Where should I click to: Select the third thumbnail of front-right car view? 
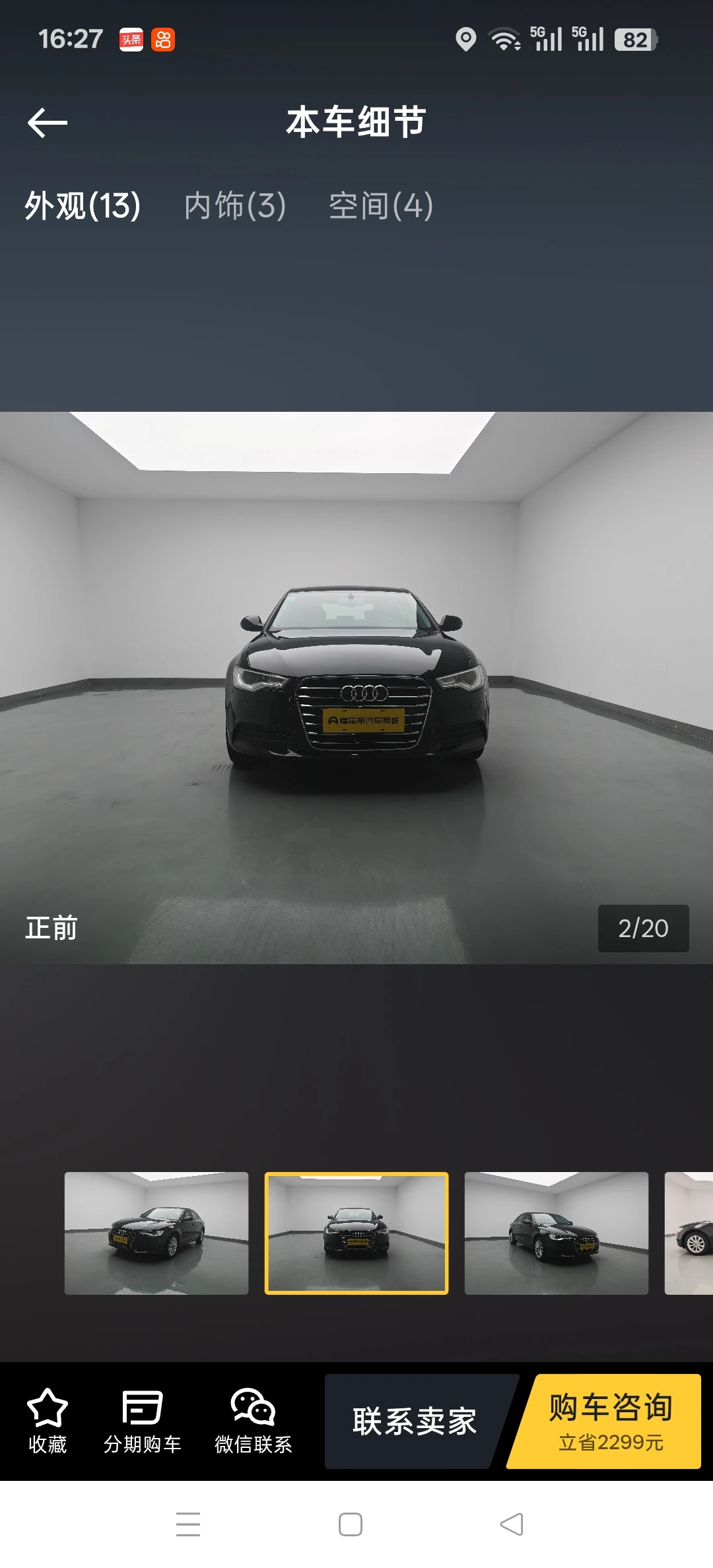tap(557, 1233)
